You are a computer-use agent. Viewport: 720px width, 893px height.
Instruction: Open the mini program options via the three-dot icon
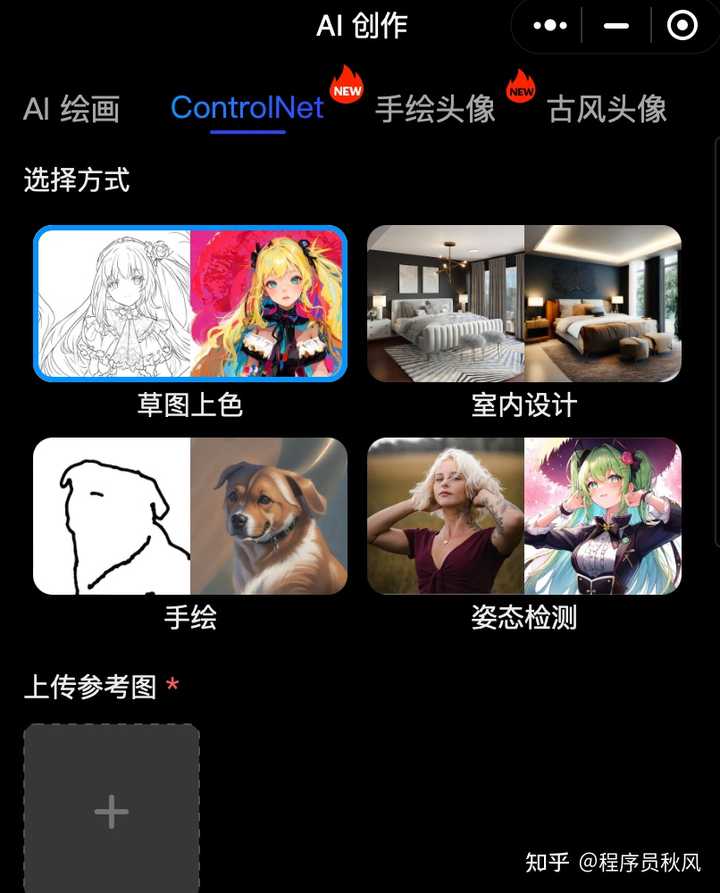[x=549, y=25]
